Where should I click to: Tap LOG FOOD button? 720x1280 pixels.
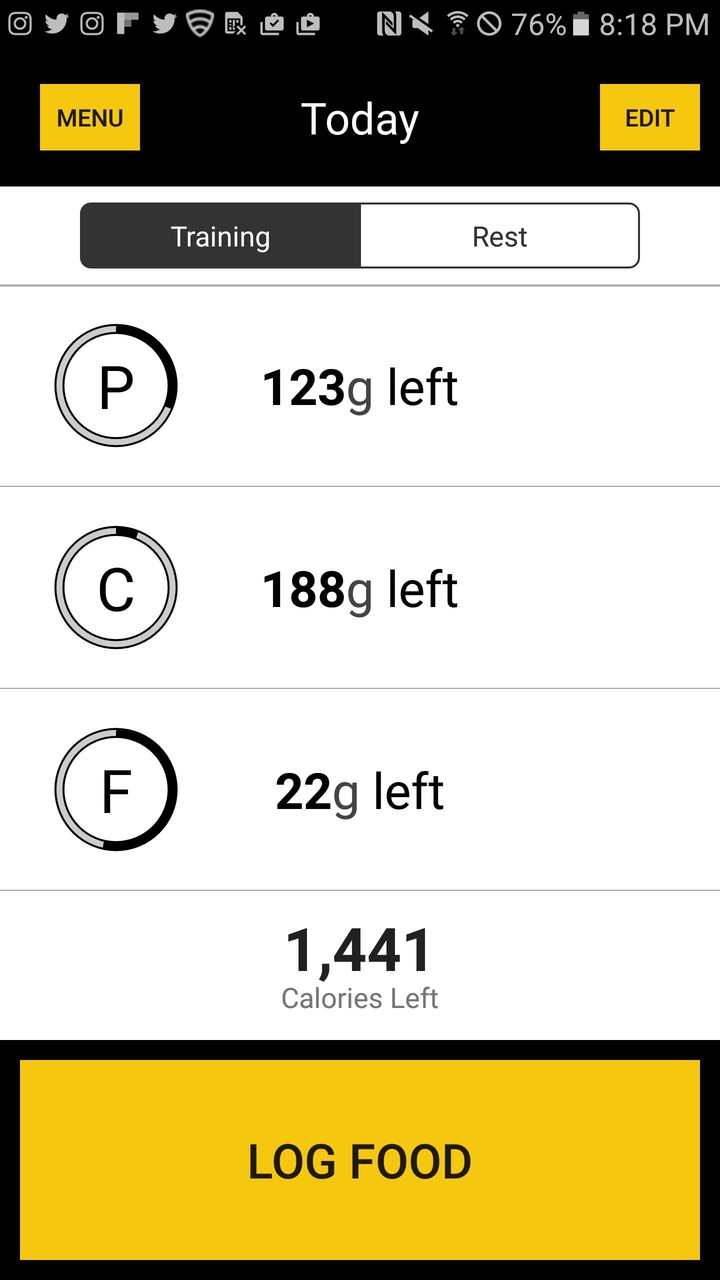(360, 1160)
